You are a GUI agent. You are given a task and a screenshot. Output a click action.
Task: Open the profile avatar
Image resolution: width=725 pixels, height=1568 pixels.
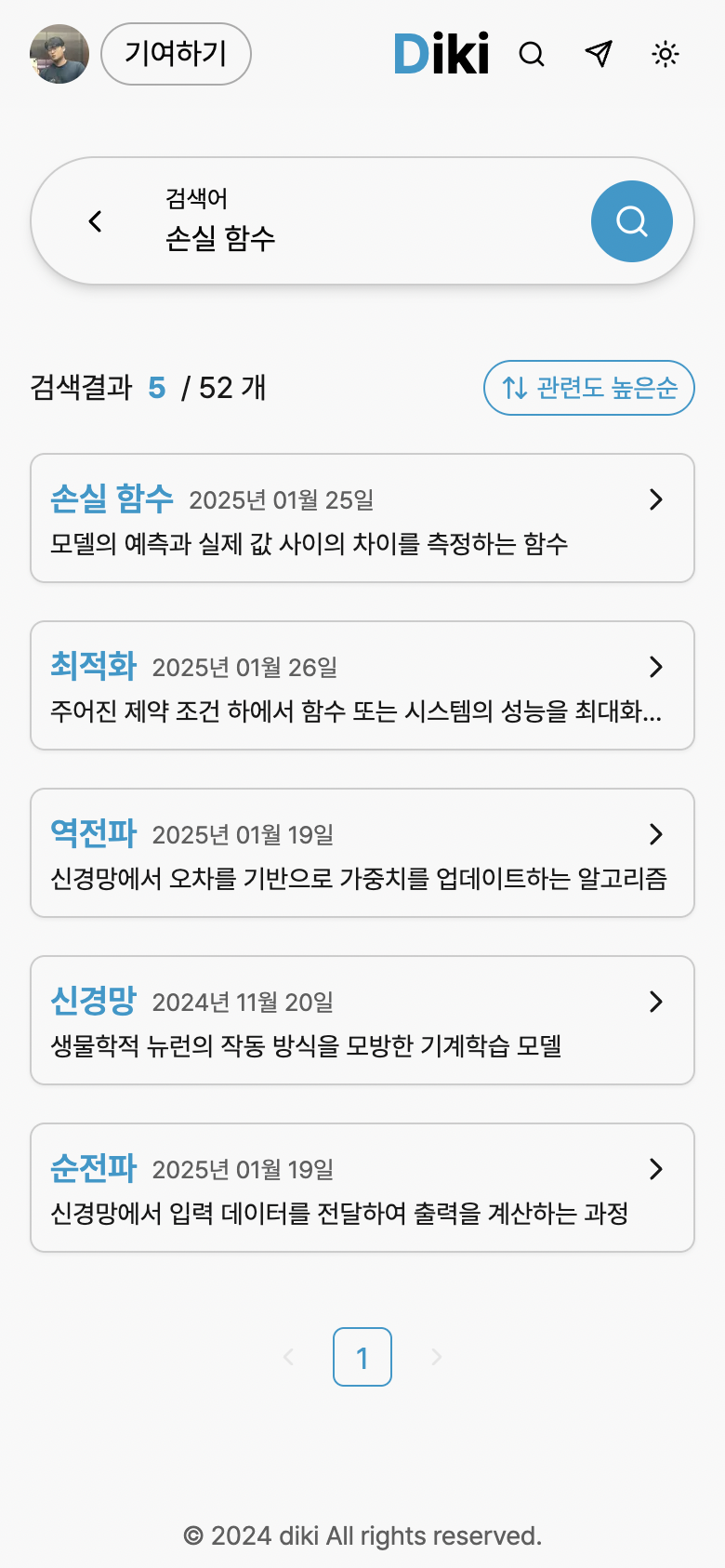[x=59, y=54]
